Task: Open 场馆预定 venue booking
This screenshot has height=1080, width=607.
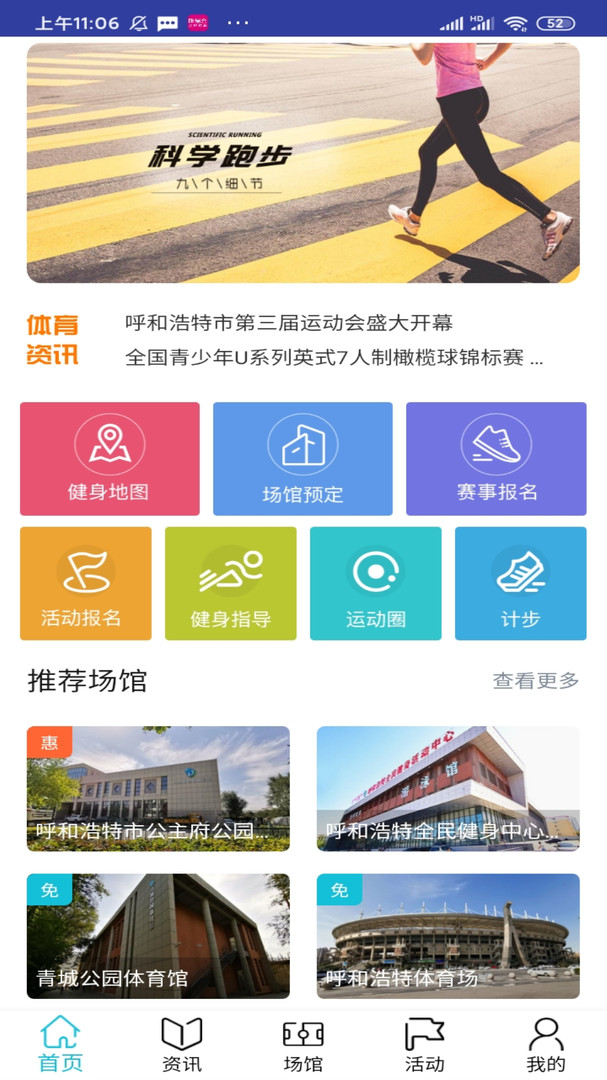Action: click(302, 459)
